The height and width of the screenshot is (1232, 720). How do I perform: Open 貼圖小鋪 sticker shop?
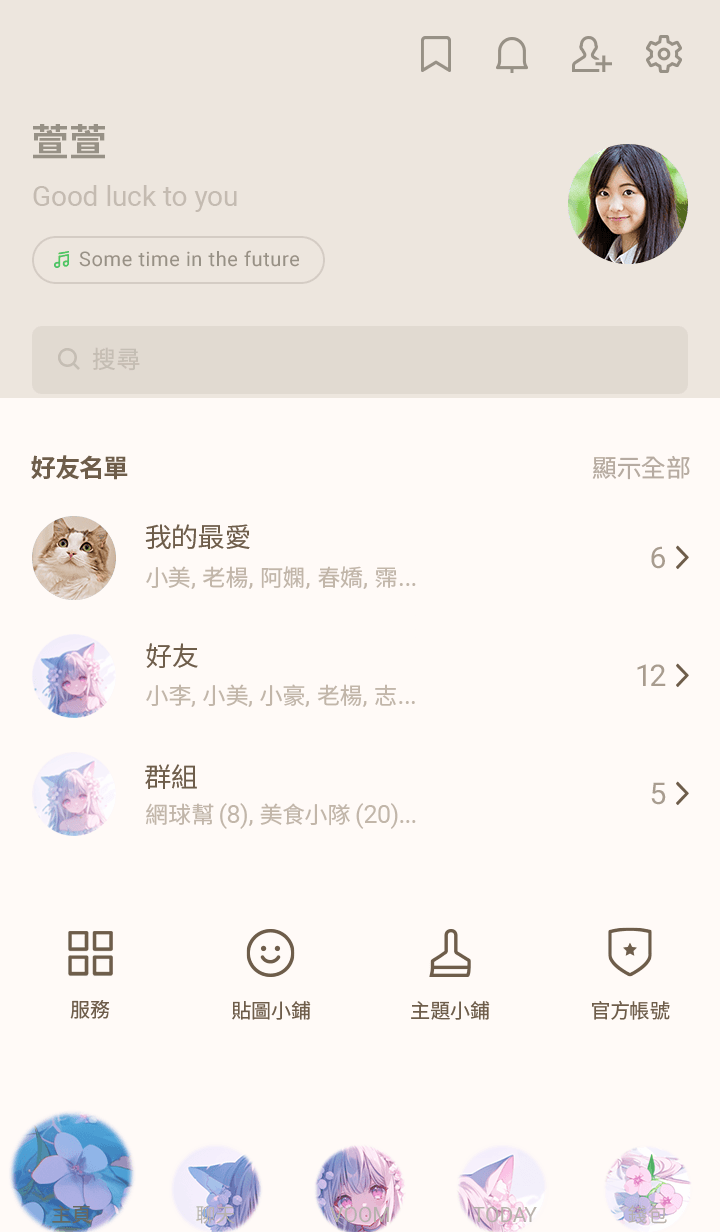pos(270,974)
